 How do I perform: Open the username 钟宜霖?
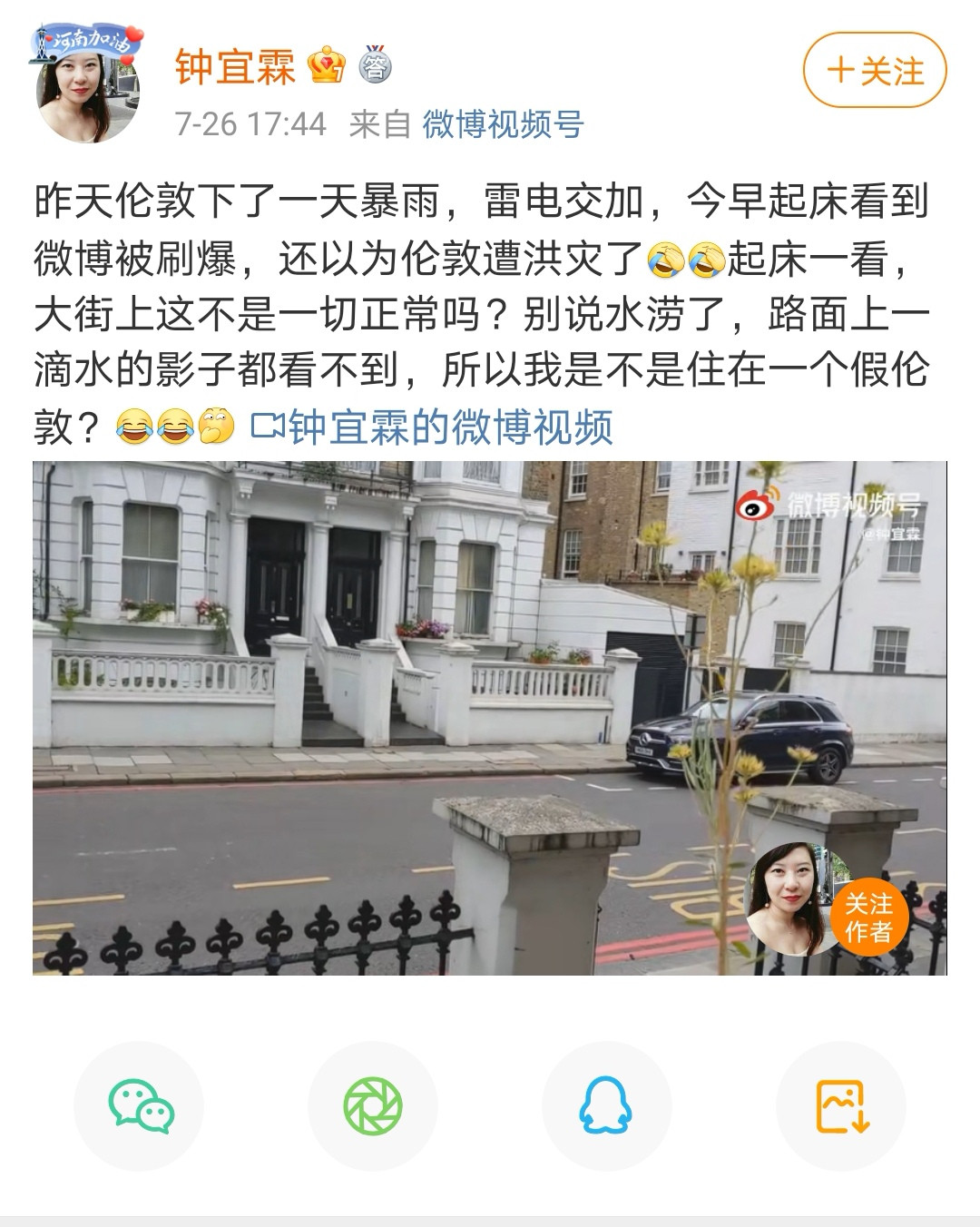235,67
